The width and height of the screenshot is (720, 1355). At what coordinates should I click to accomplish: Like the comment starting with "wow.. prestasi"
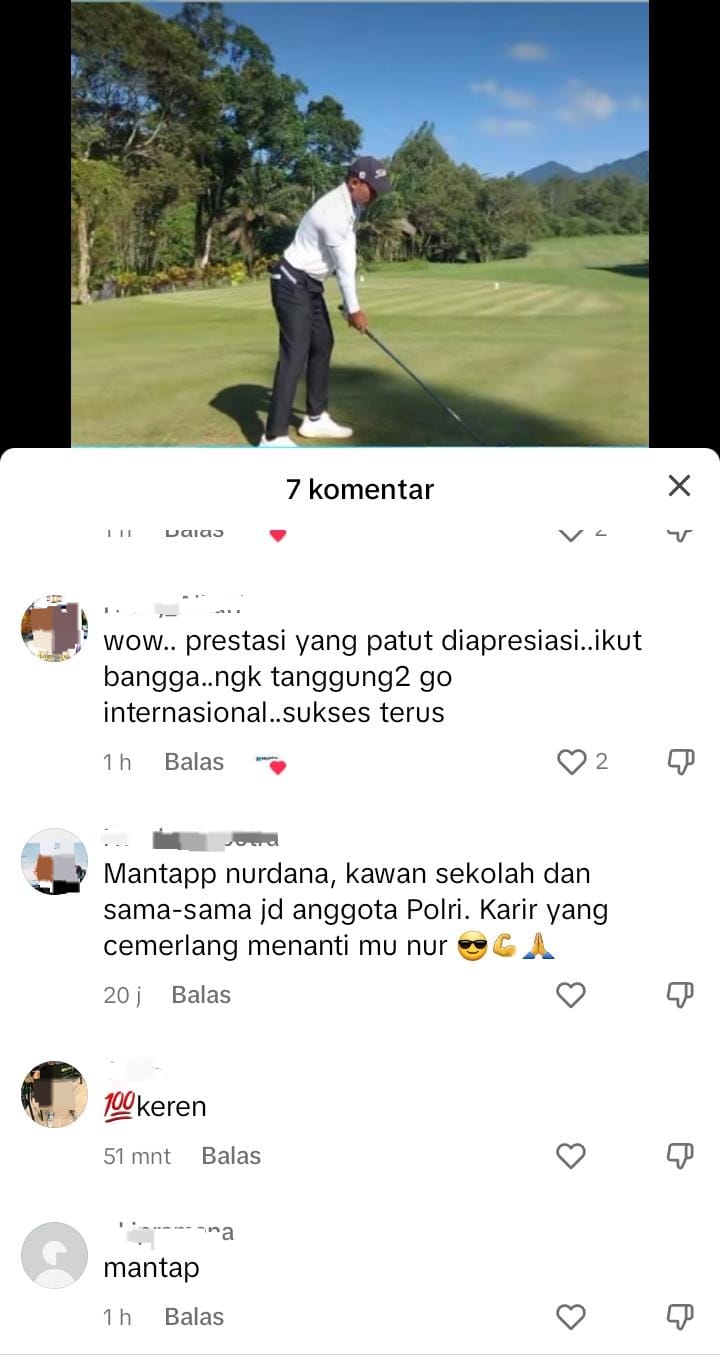570,762
